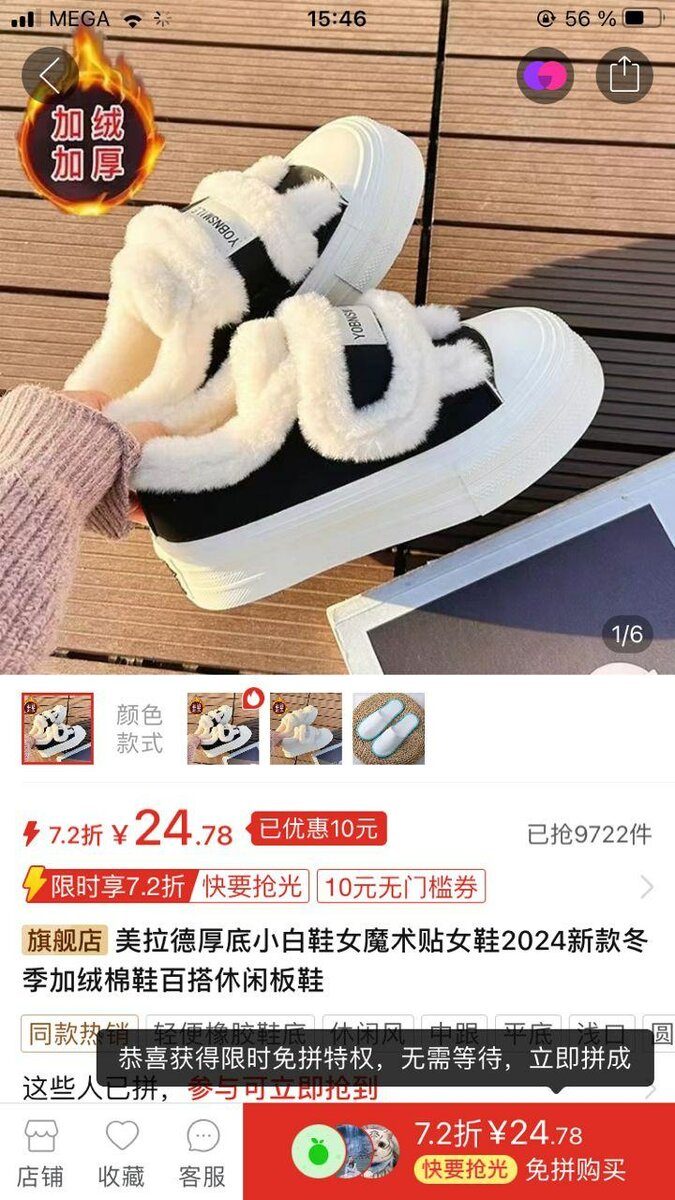The image size is (675, 1200).
Task: Select the beige shoe color option
Action: pos(305,729)
